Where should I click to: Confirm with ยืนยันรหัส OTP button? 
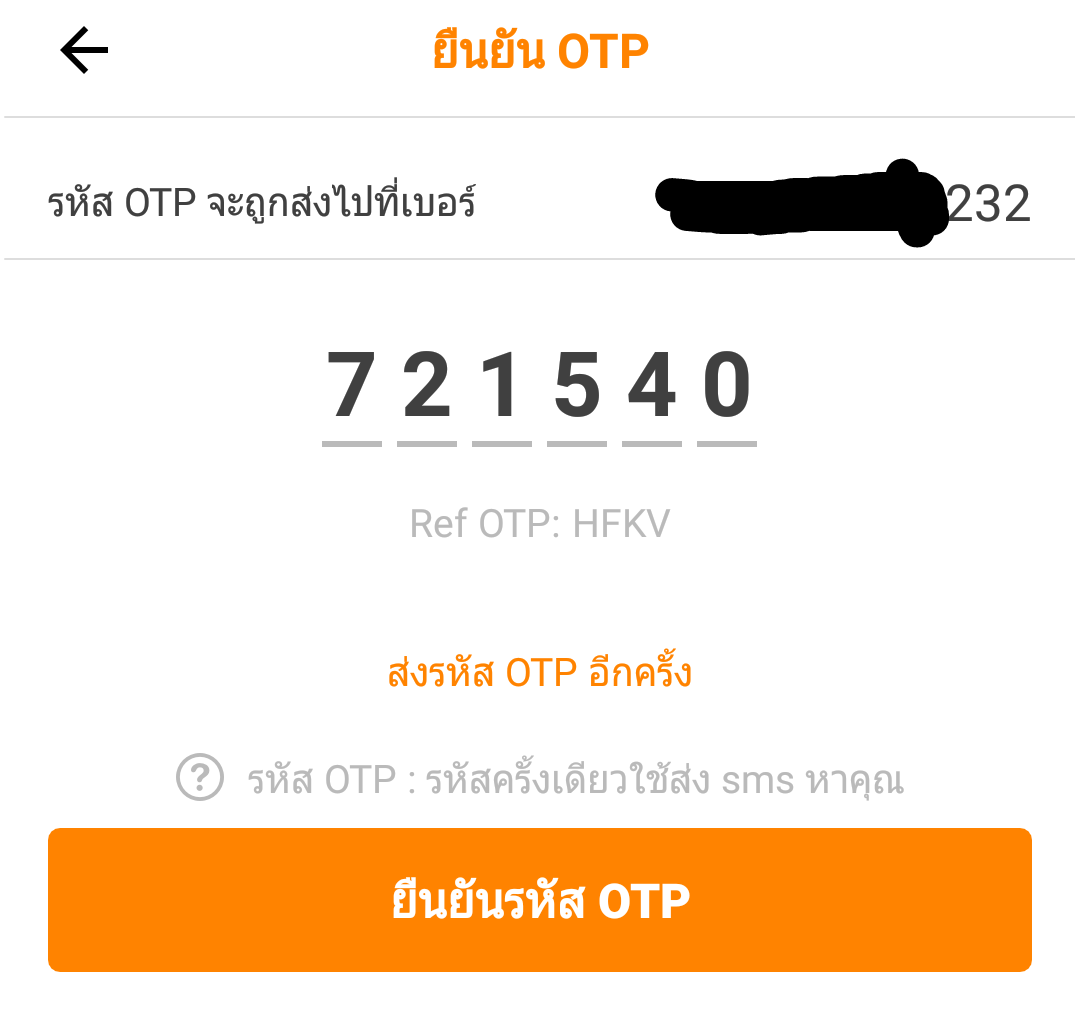539,899
